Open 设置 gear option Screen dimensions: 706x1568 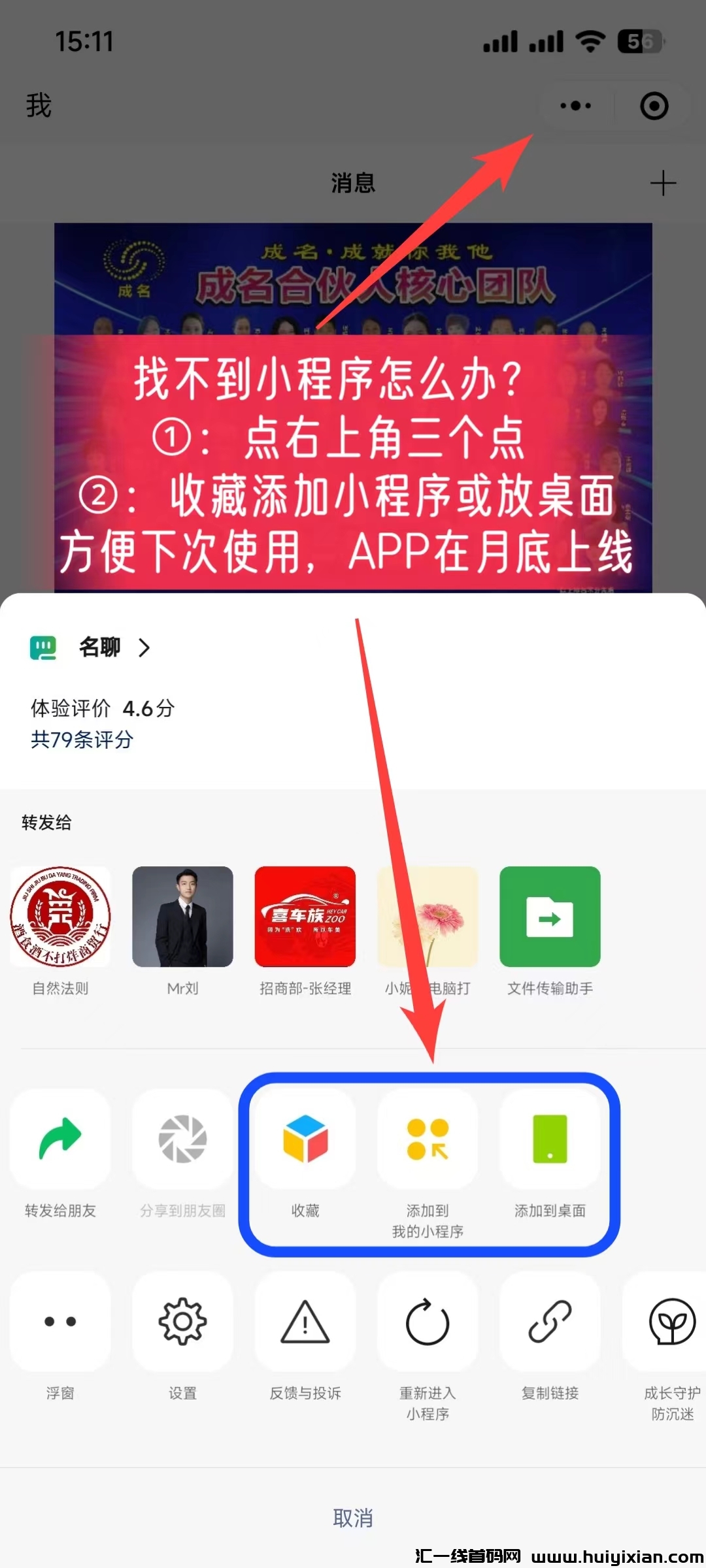(x=182, y=1322)
